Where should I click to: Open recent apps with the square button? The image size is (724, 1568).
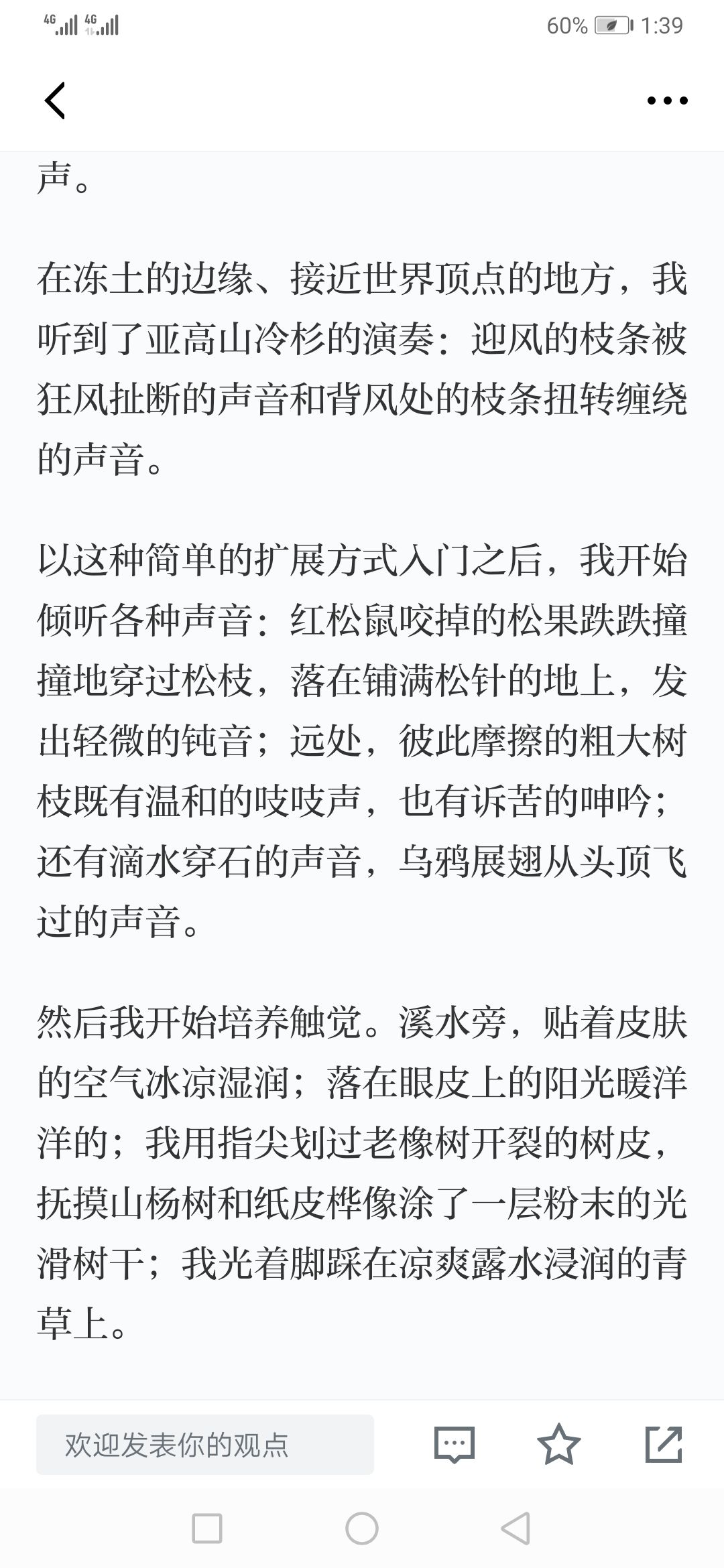[207, 1528]
